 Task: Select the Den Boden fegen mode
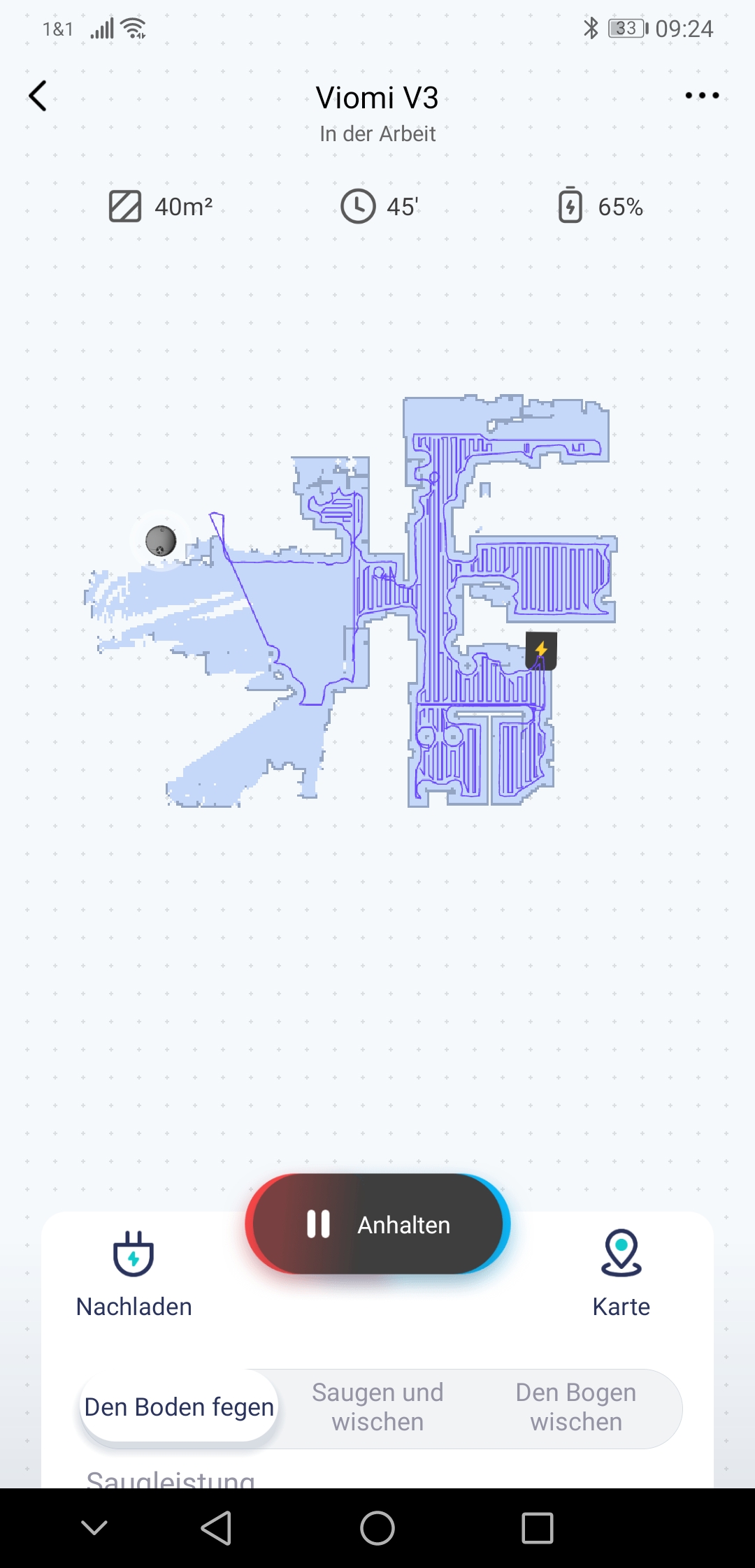[179, 1407]
